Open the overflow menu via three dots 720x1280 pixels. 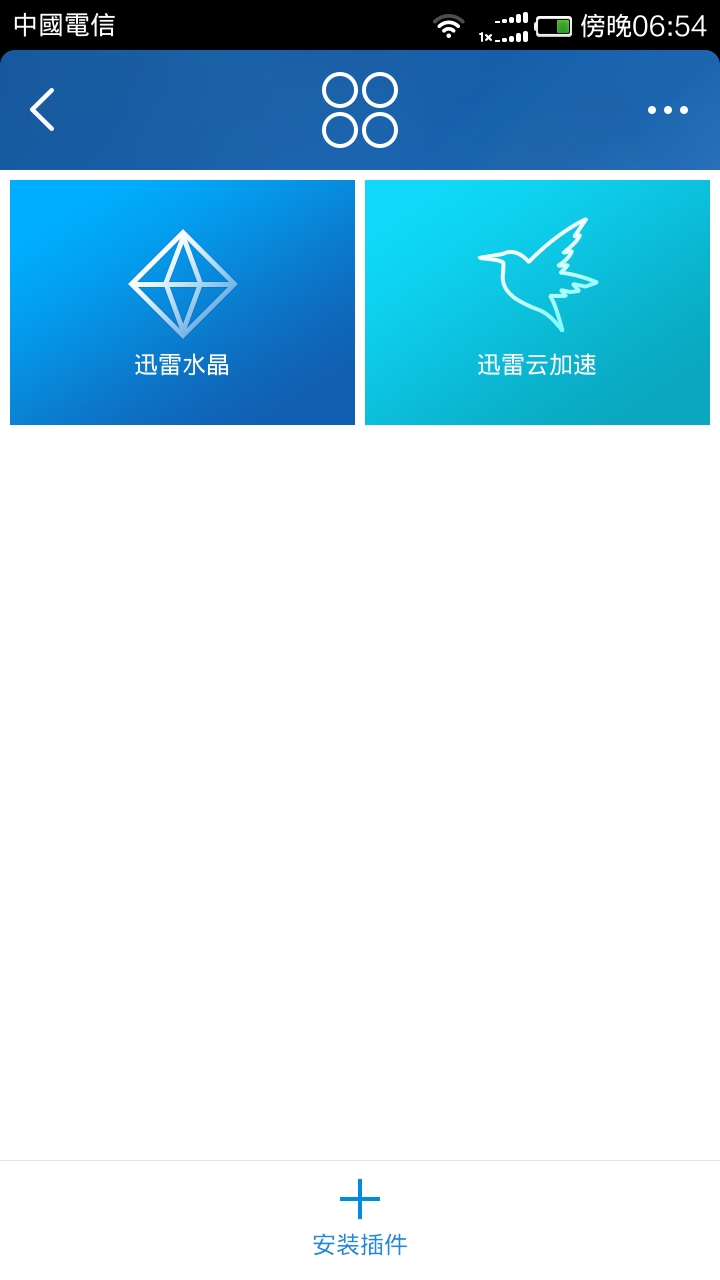point(670,110)
